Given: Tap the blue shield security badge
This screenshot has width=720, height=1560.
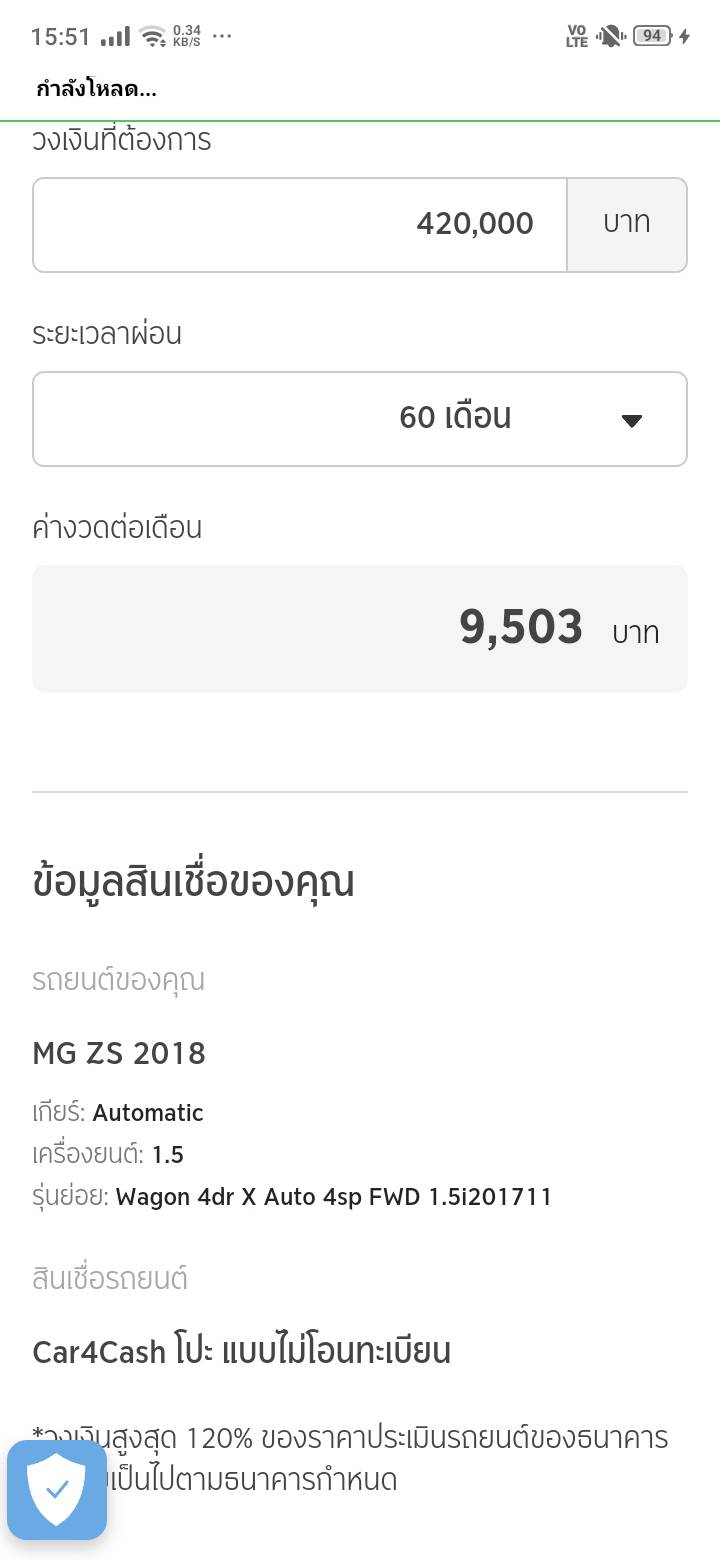Looking at the screenshot, I should 57,1489.
